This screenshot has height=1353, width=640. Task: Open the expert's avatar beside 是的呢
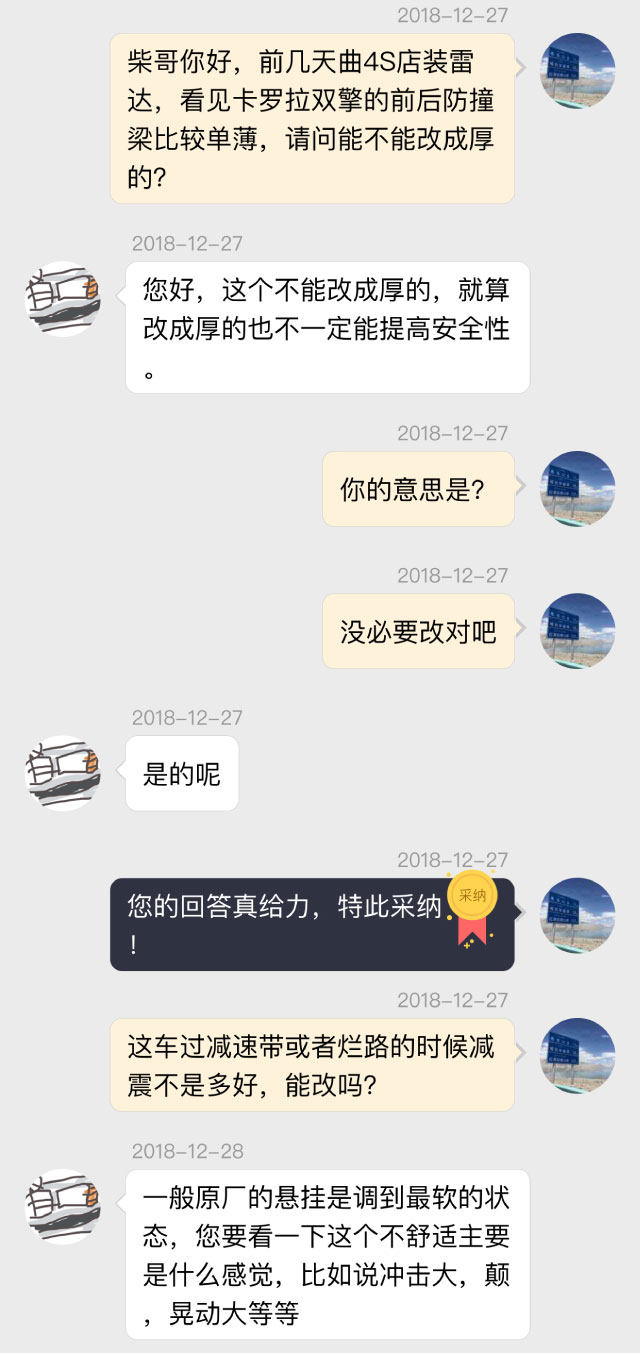click(x=62, y=773)
